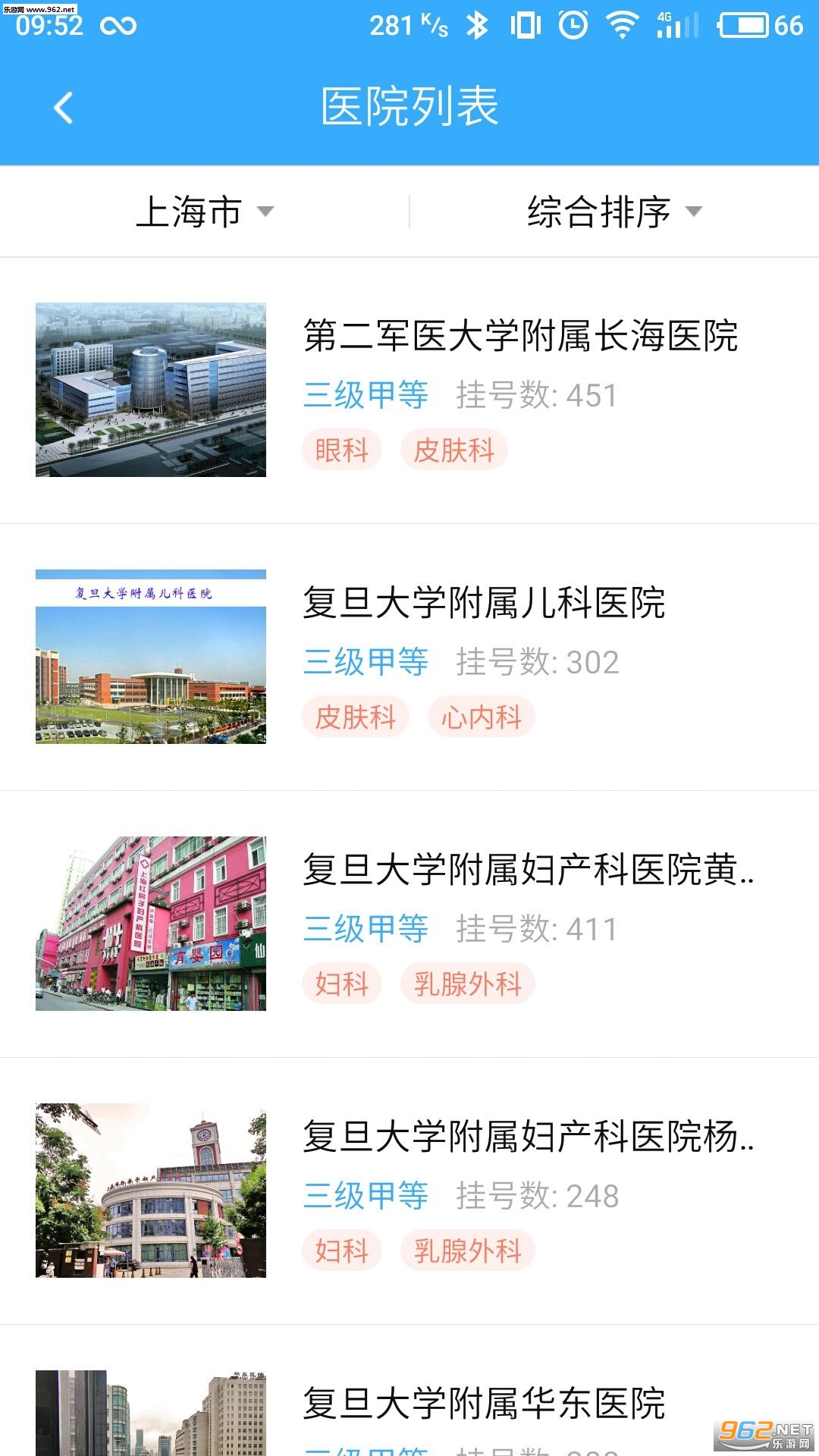Image resolution: width=819 pixels, height=1456 pixels.
Task: Open the 综合排序 sorting dropdown
Action: (613, 212)
